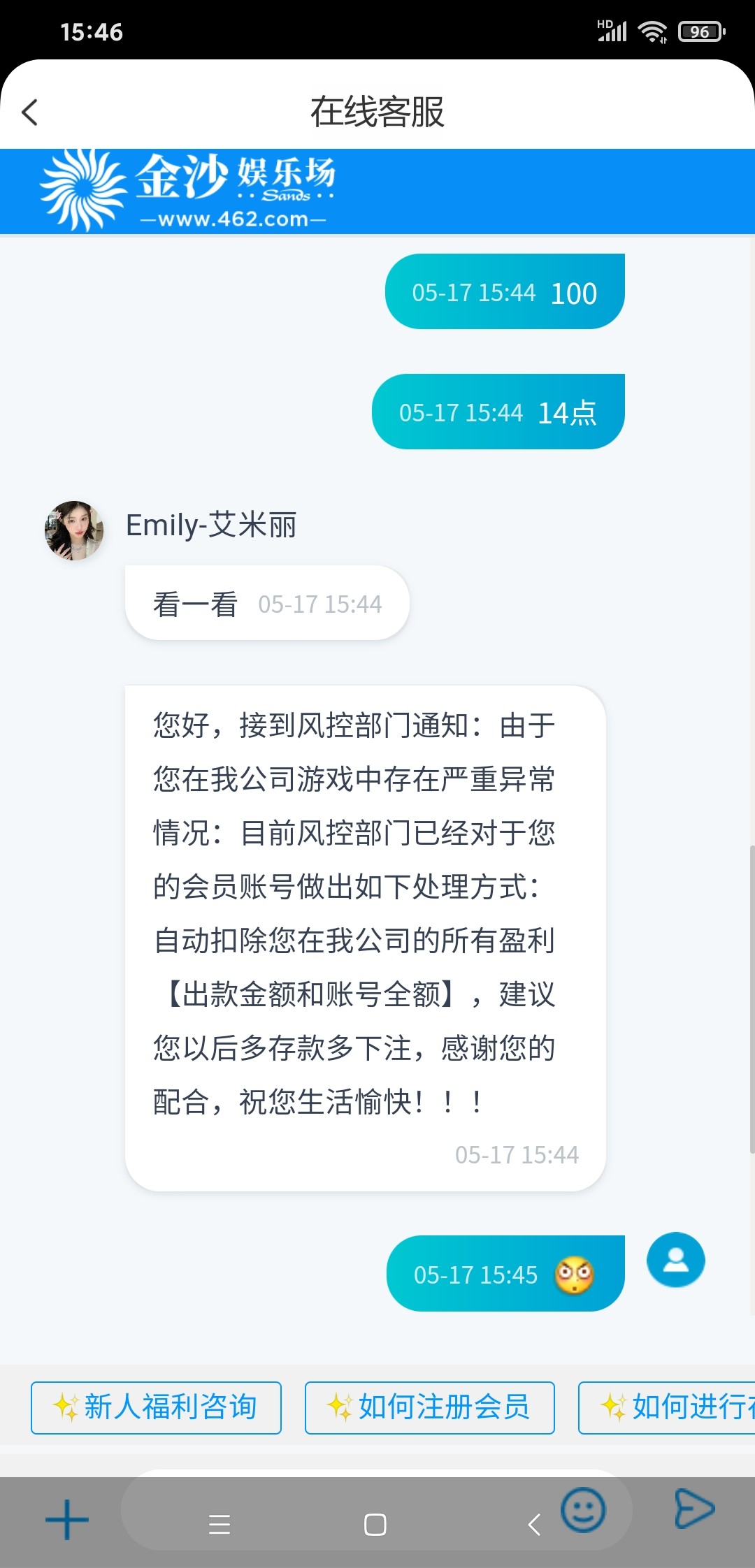This screenshot has width=755, height=1568.
Task: Tap the back arrow to leave 在线客服
Action: click(30, 112)
